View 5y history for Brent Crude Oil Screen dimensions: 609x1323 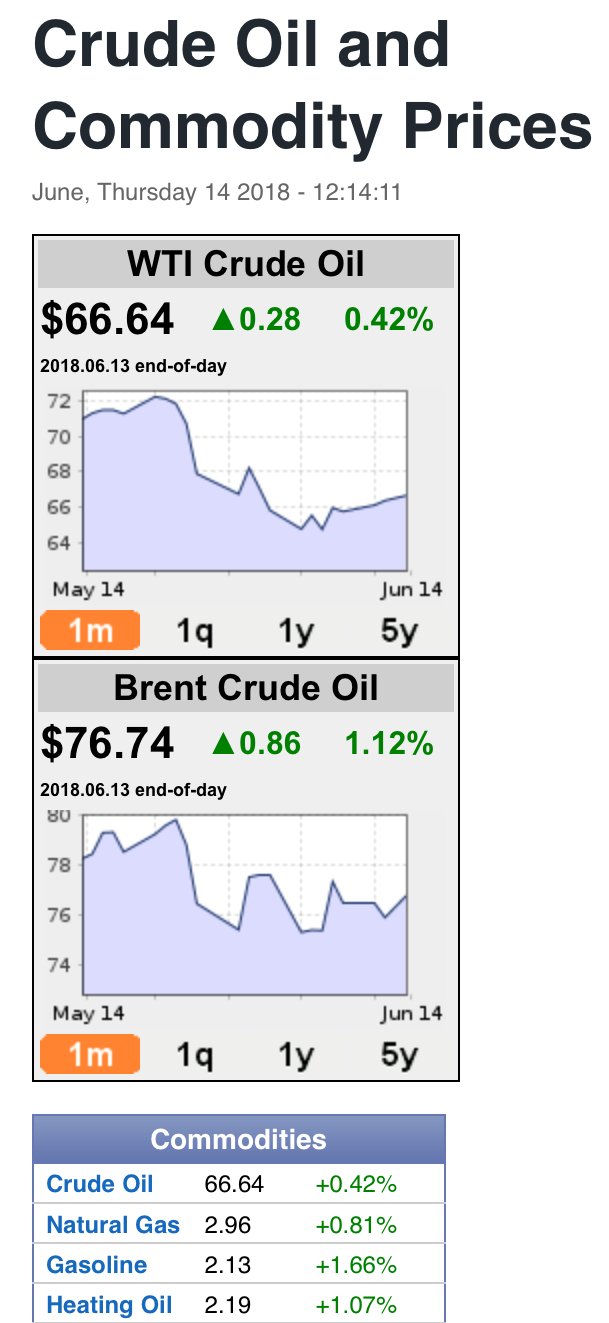pyautogui.click(x=400, y=1055)
